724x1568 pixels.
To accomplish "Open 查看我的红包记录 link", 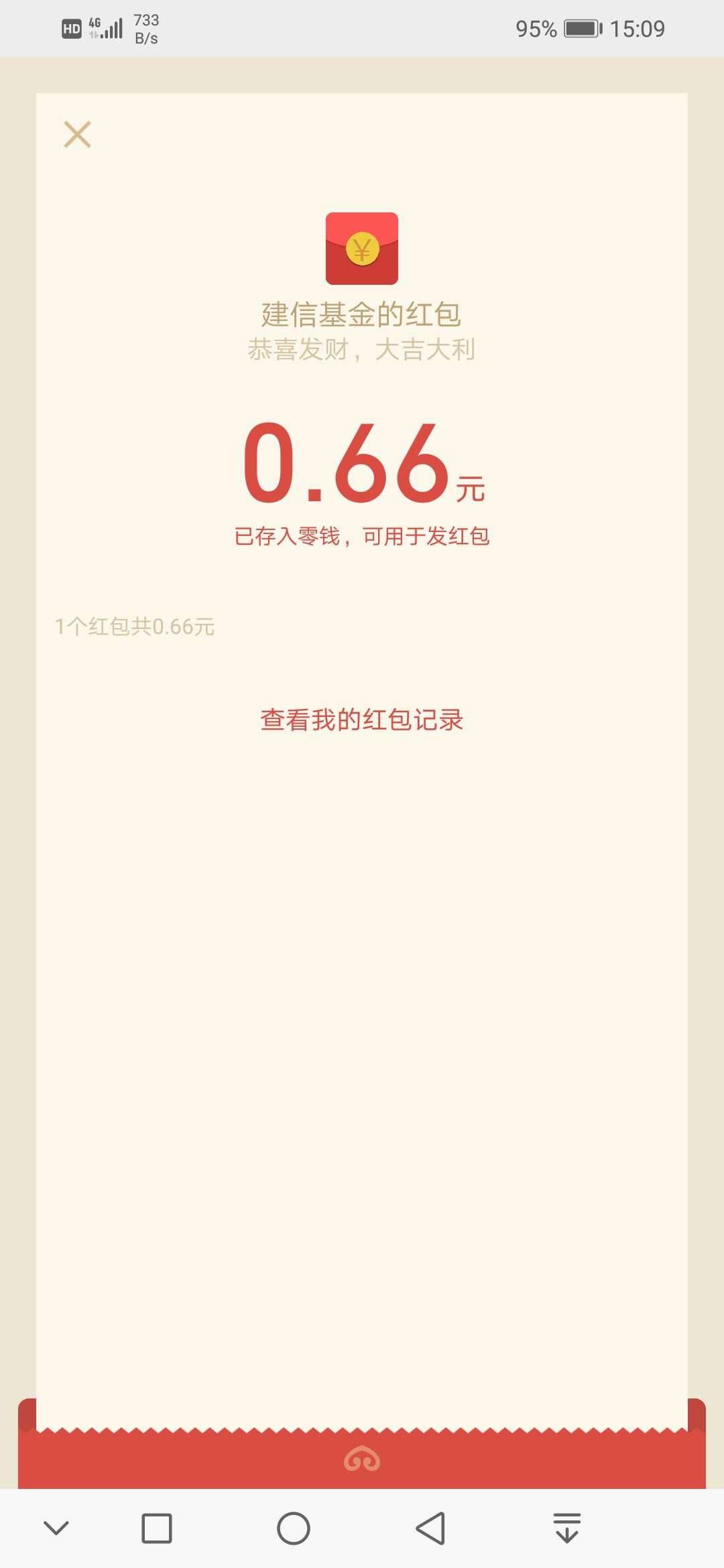I will tap(362, 720).
